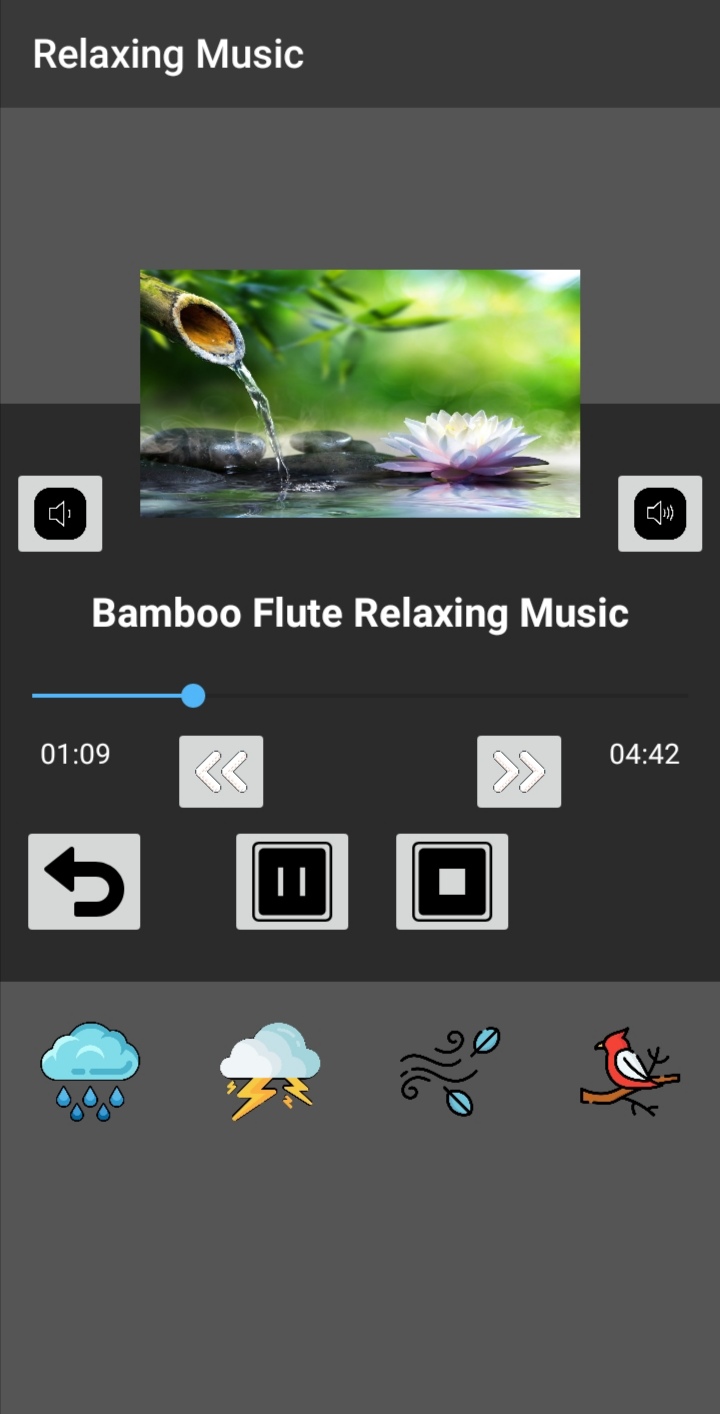This screenshot has width=720, height=1414.
Task: Skip forward with the double-right-arrow icon
Action: pos(518,771)
